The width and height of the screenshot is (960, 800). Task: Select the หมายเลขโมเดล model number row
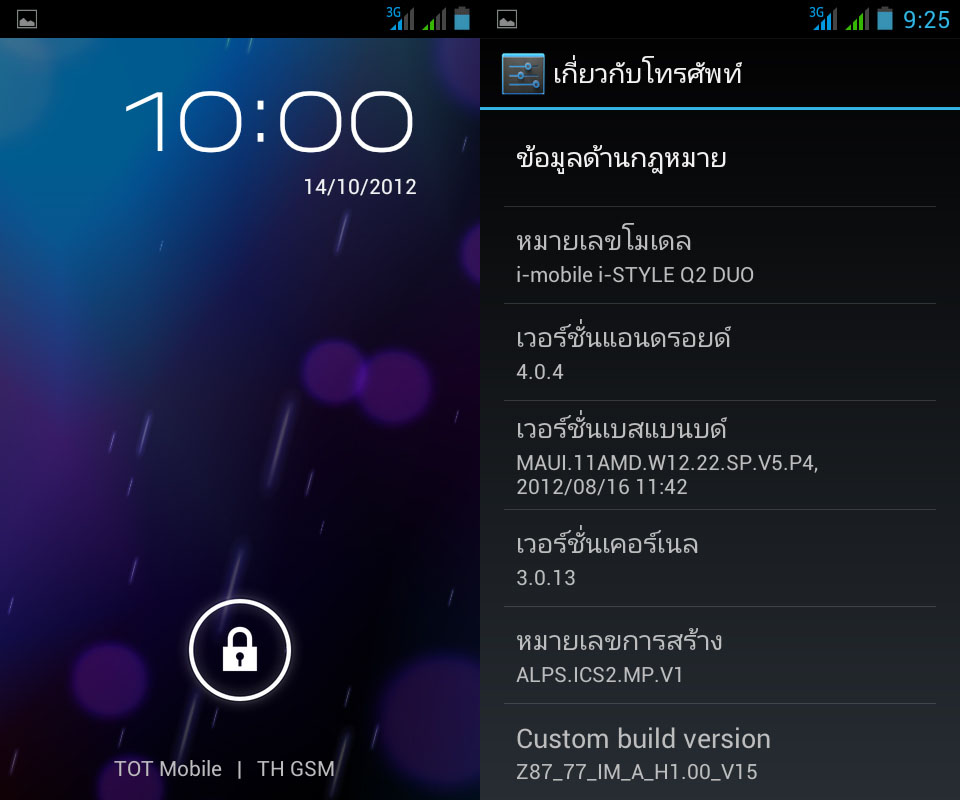719,256
